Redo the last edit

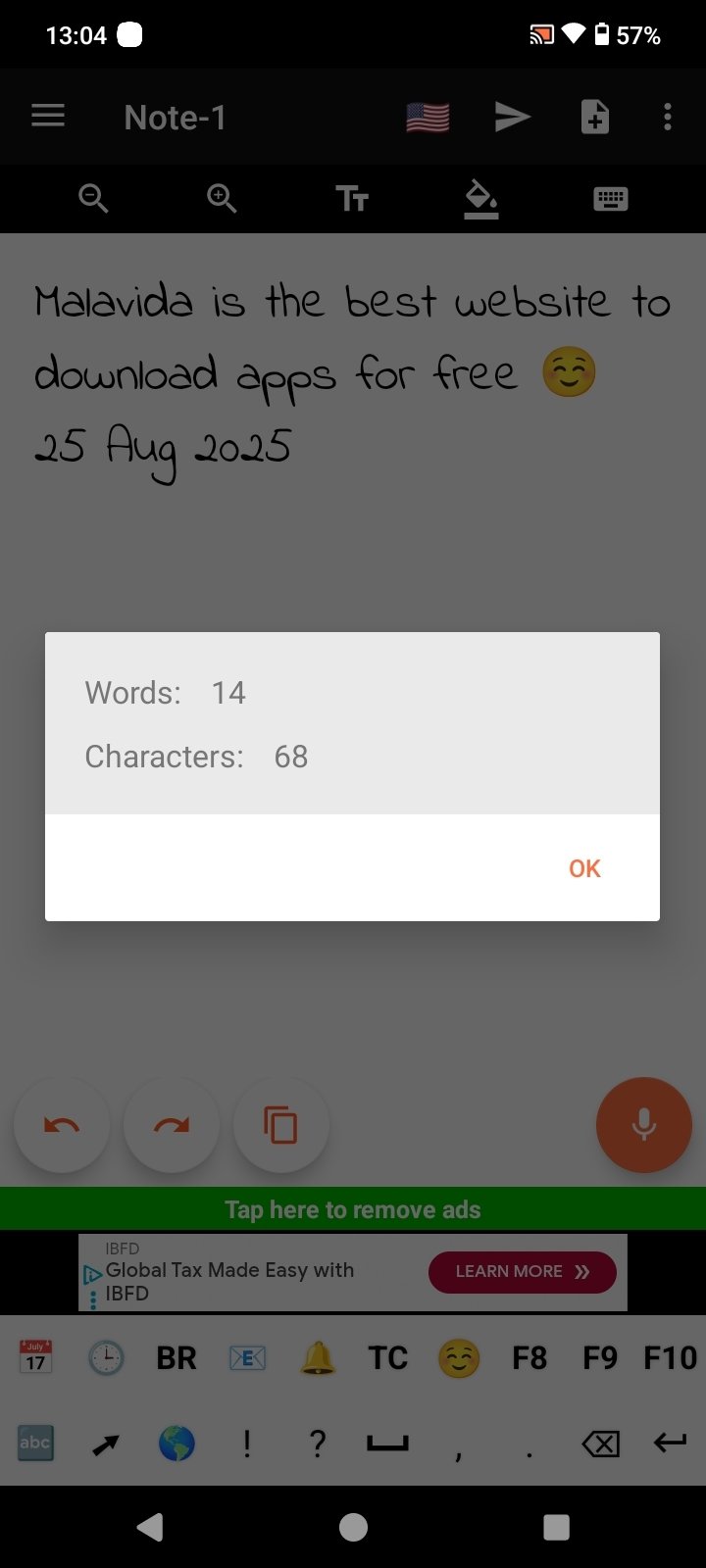tap(172, 1125)
